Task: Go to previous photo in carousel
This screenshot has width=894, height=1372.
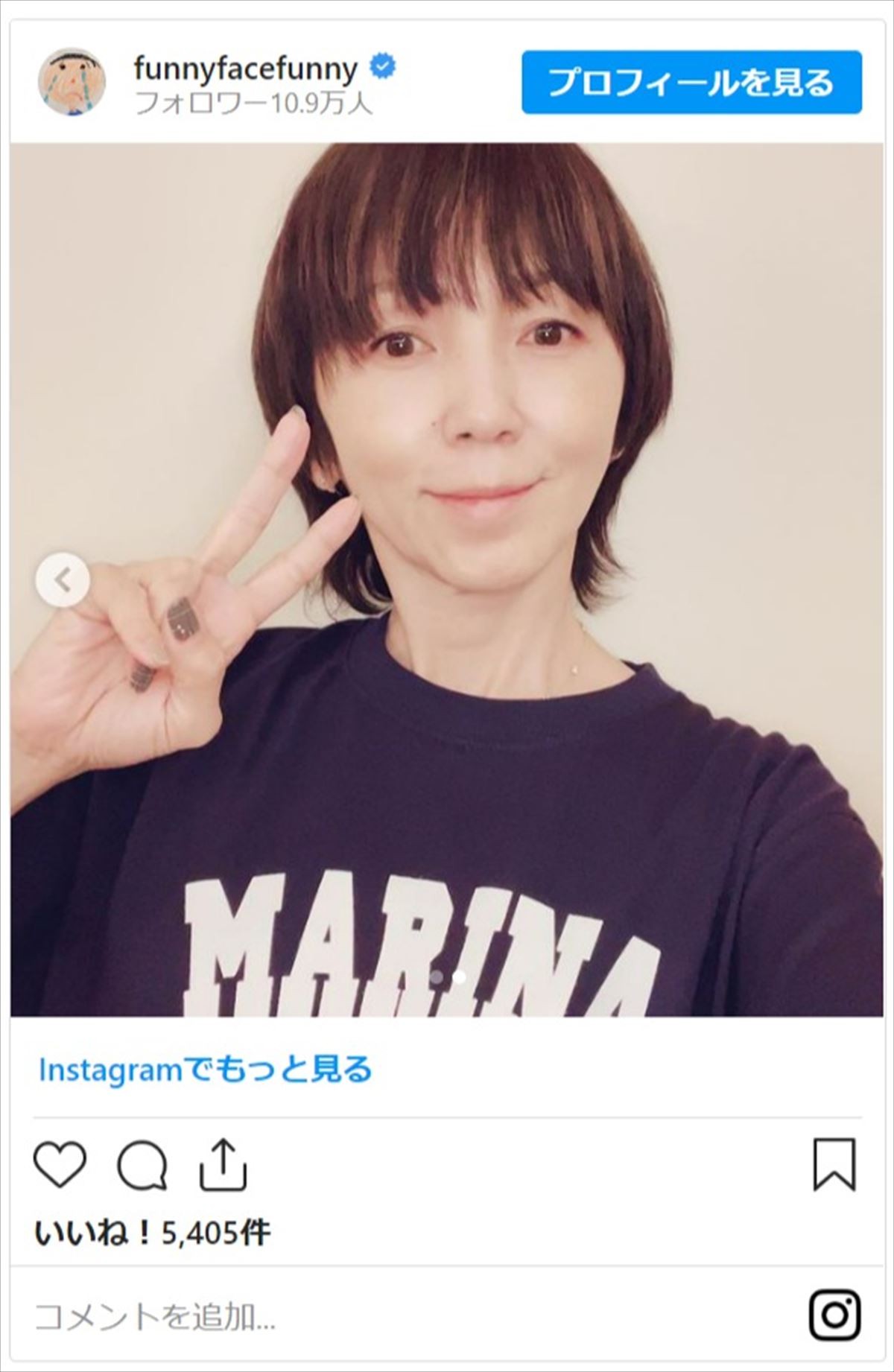Action: click(63, 579)
